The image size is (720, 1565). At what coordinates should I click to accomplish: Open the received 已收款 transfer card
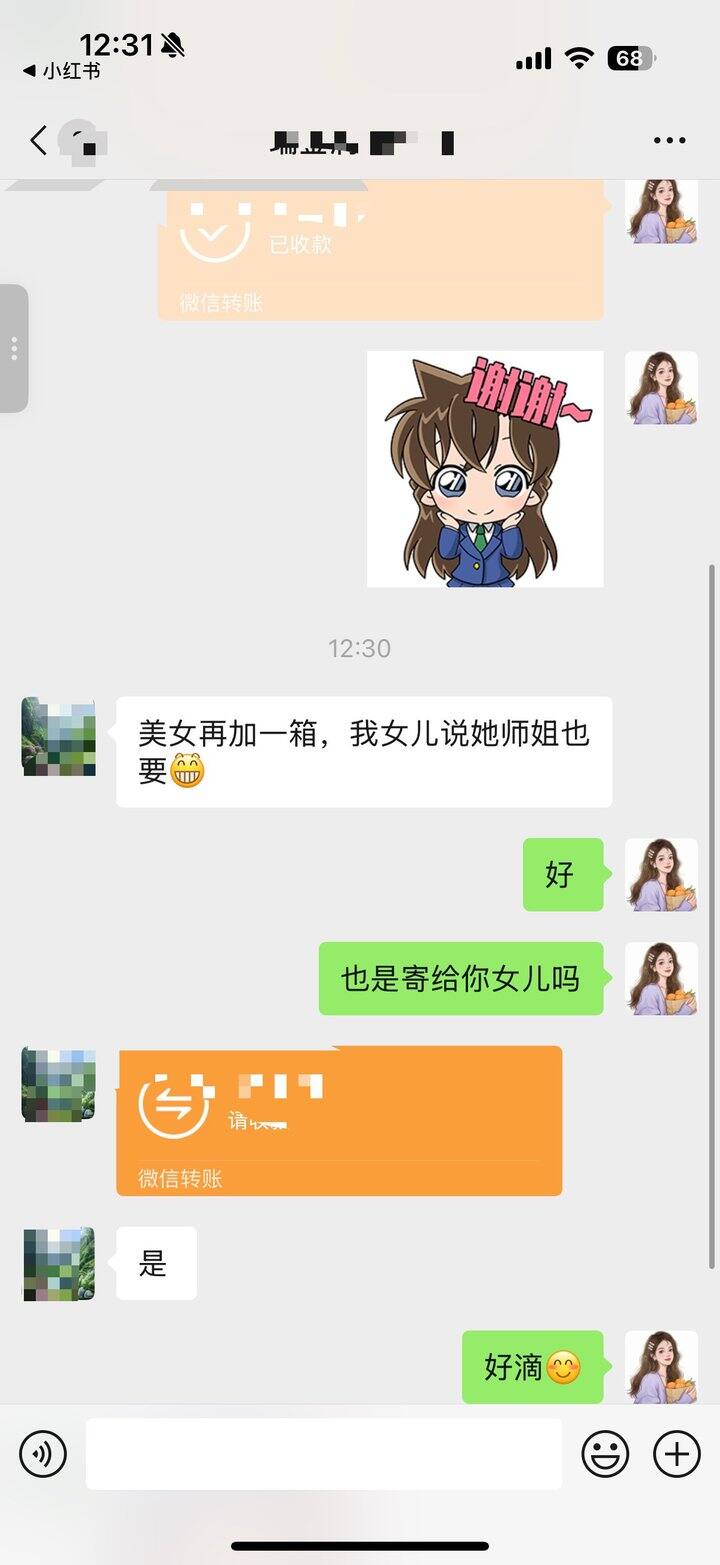tap(380, 252)
